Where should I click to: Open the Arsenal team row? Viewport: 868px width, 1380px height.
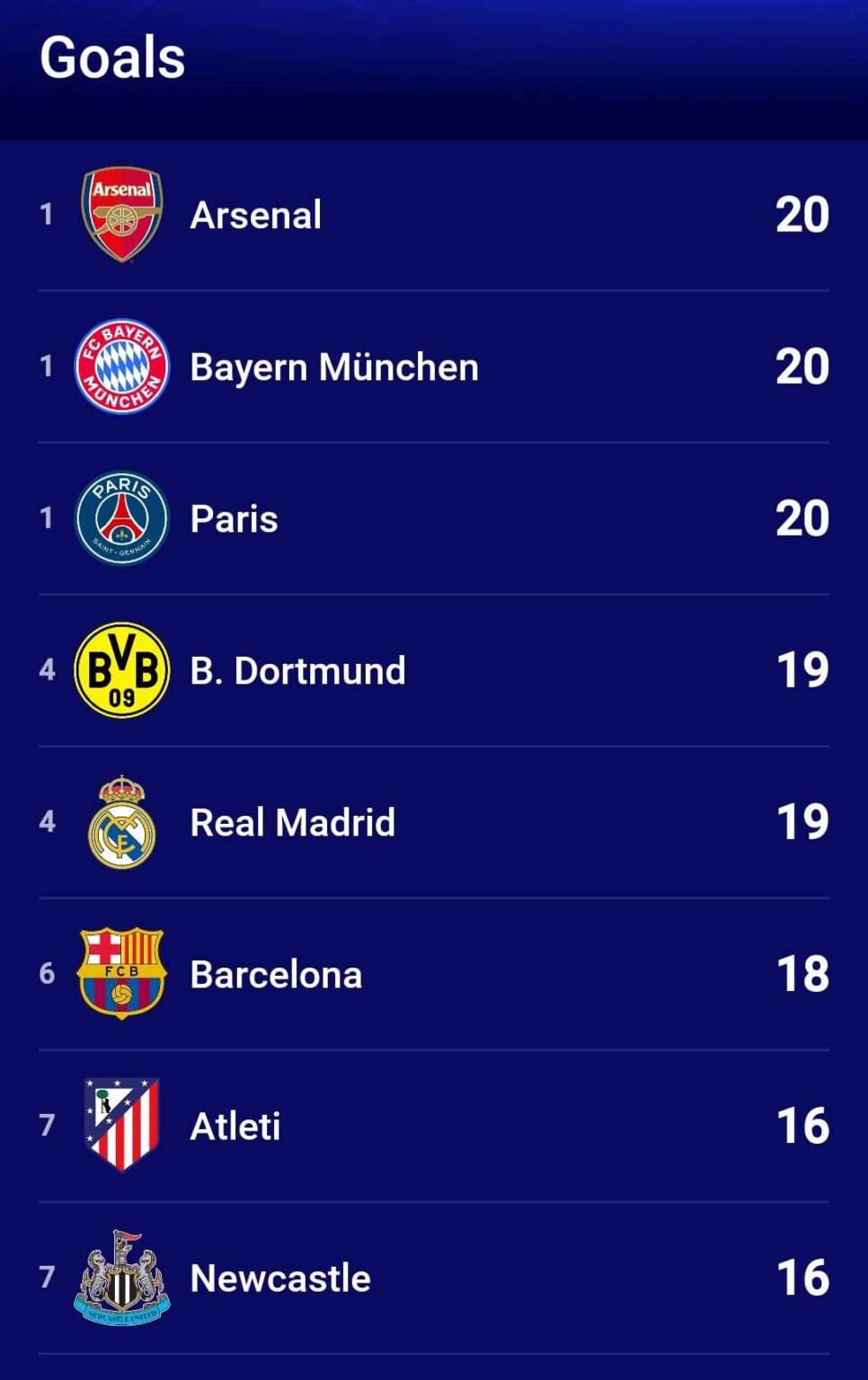257,214
